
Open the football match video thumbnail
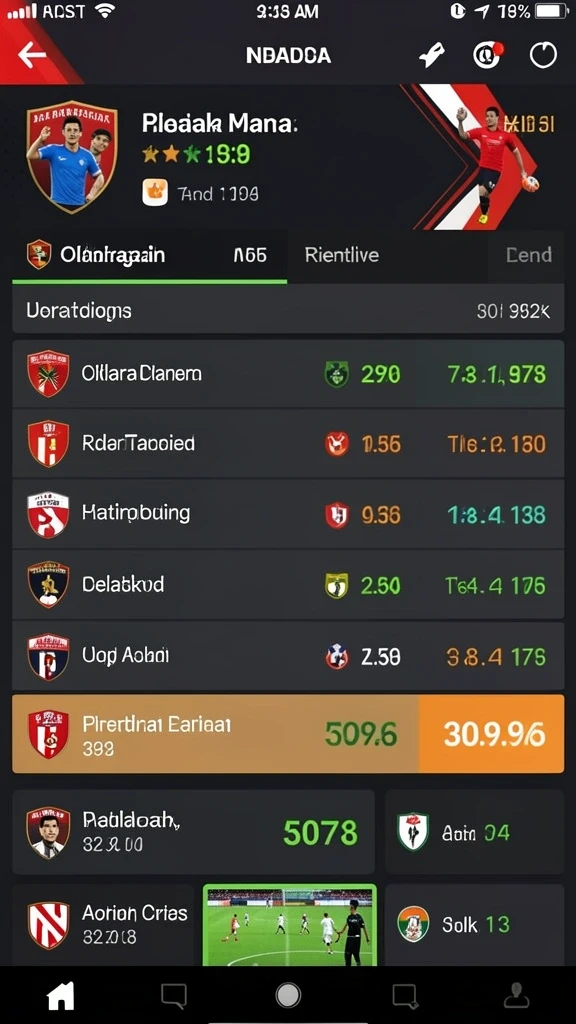pos(290,925)
